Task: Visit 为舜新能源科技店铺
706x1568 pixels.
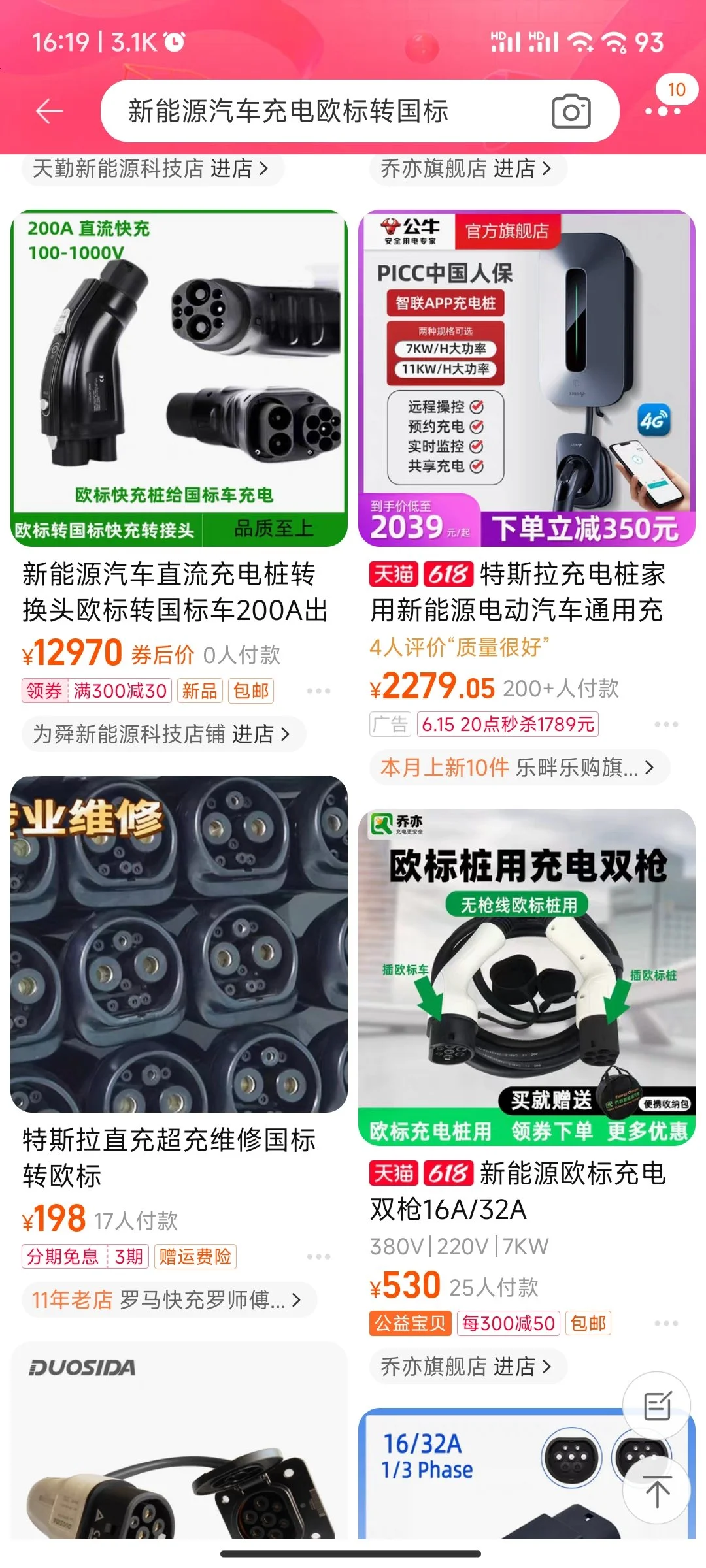Action: [161, 734]
